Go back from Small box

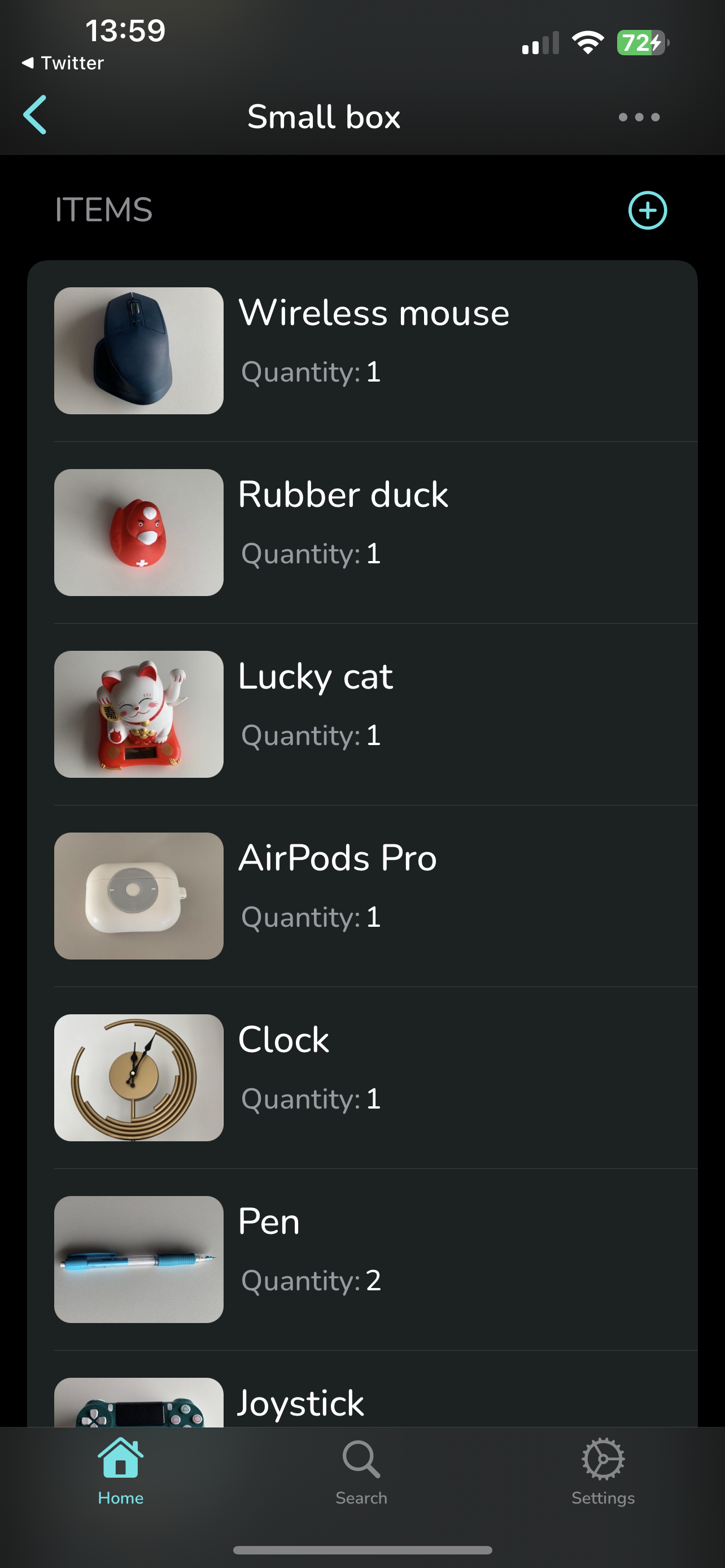coord(36,115)
